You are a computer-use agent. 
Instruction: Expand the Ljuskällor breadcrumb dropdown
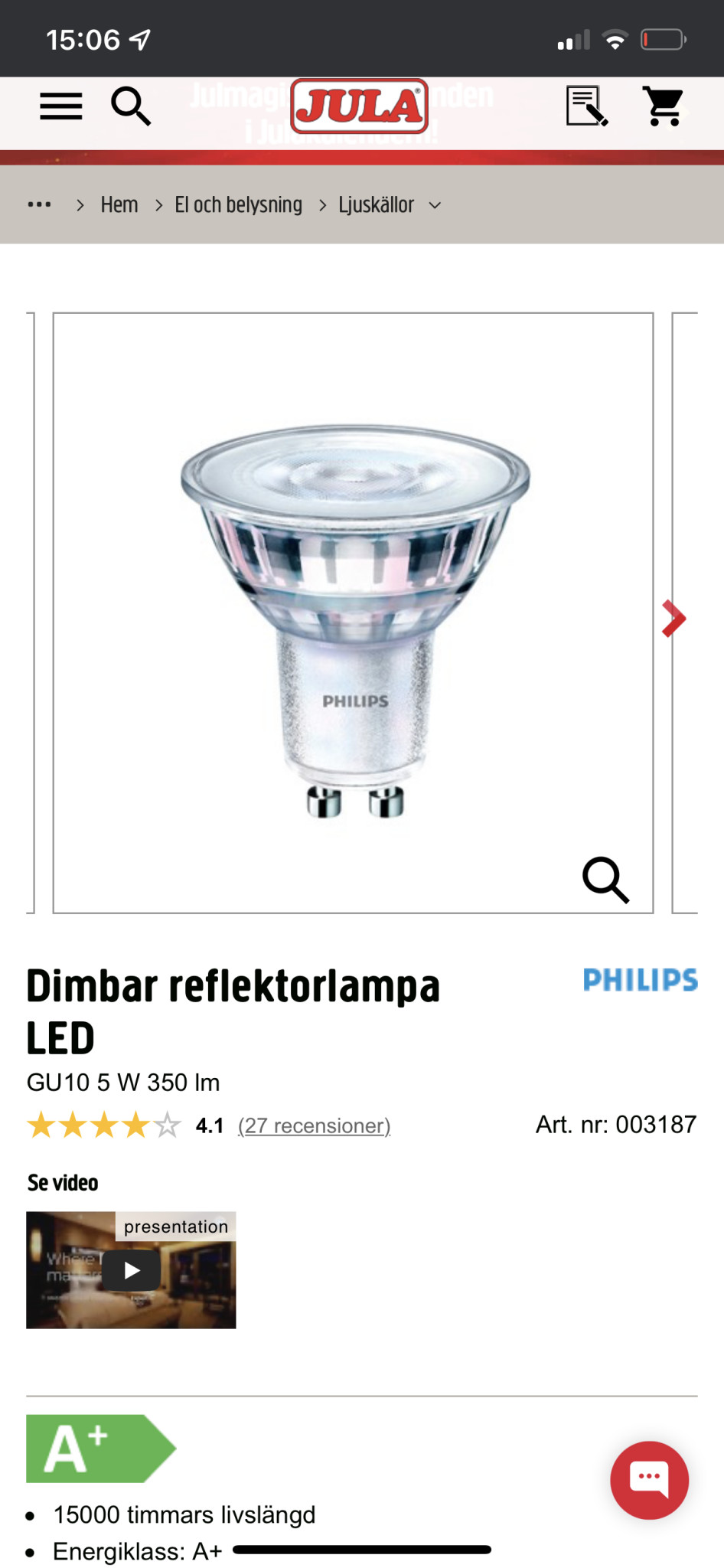click(435, 204)
